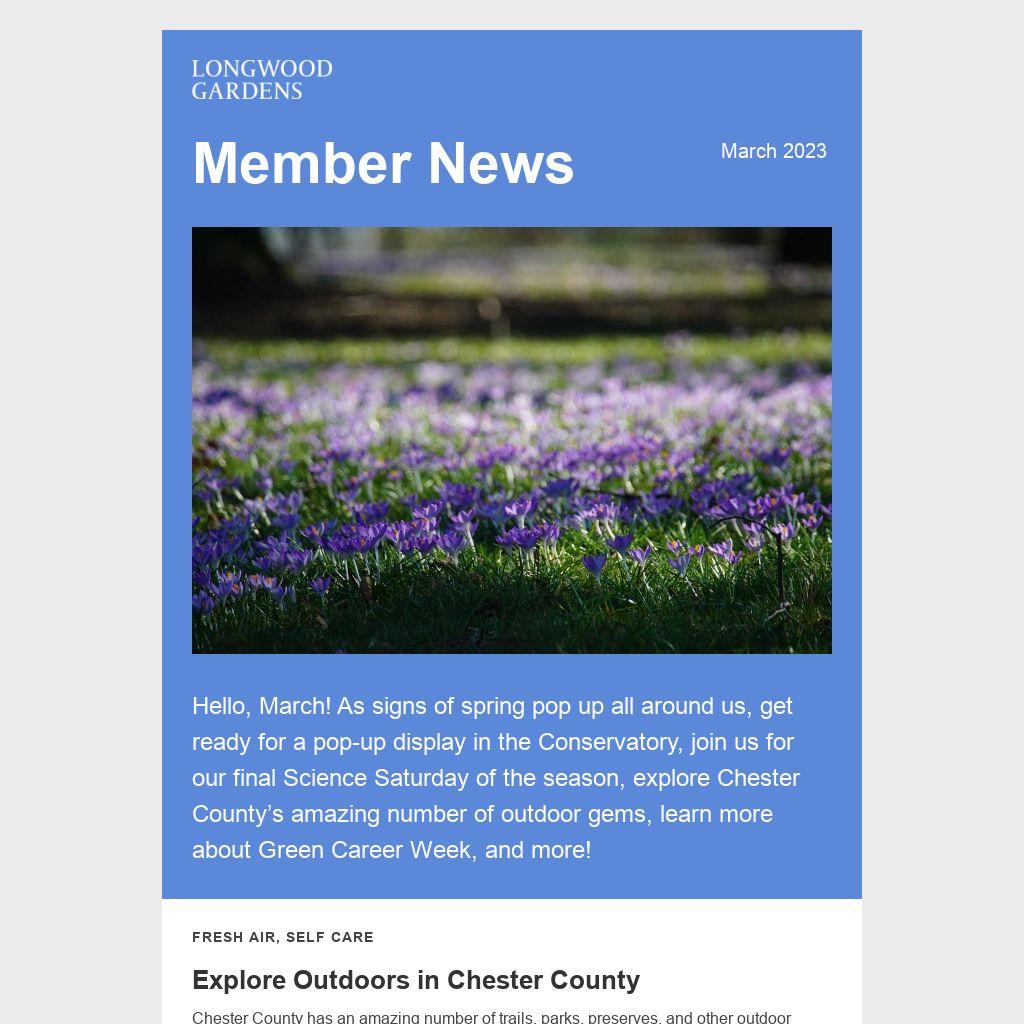Open the purple crocus field banner image
The height and width of the screenshot is (1024, 1024).
click(x=511, y=440)
